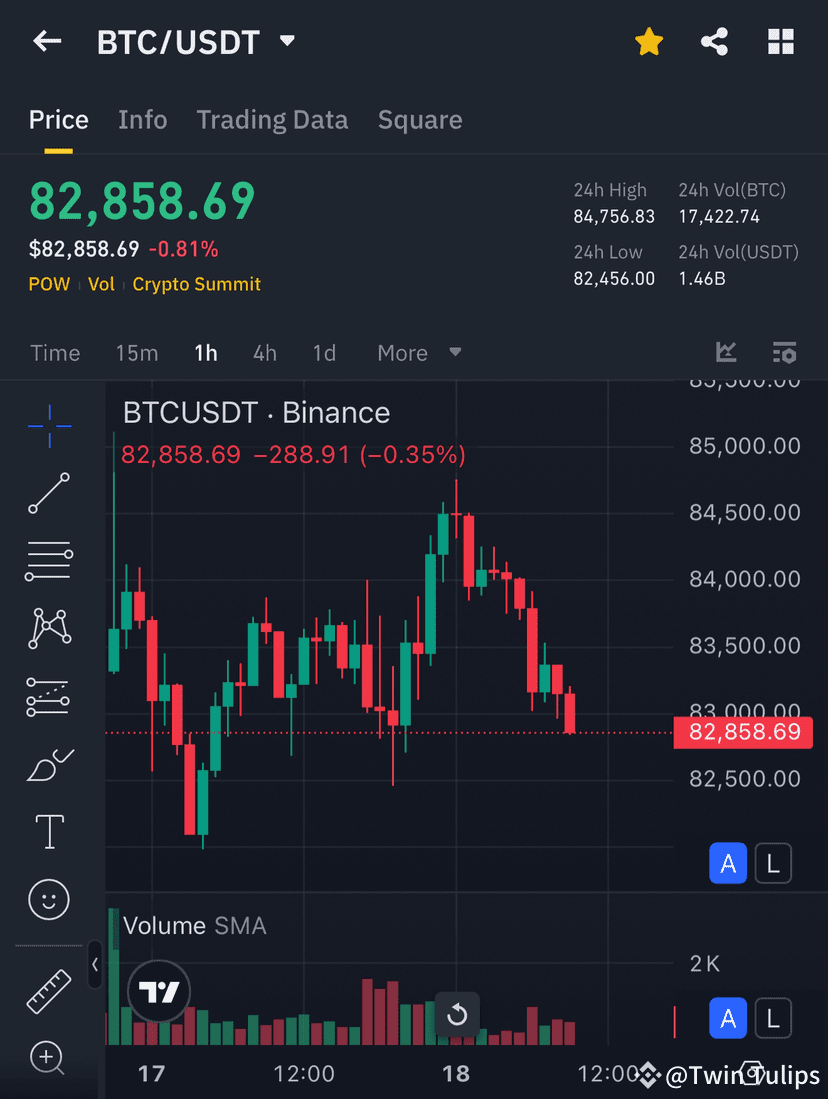828x1099 pixels.
Task: Select the ruler measurement tool
Action: (48, 990)
